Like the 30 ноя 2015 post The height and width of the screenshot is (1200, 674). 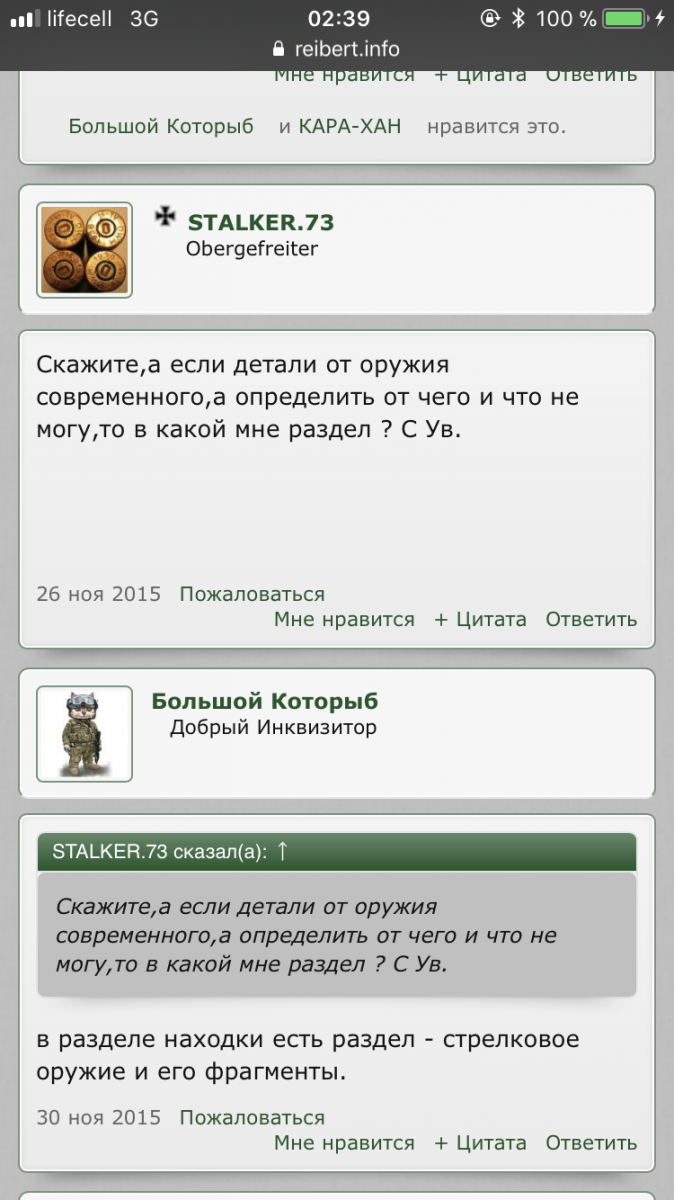[x=344, y=1142]
